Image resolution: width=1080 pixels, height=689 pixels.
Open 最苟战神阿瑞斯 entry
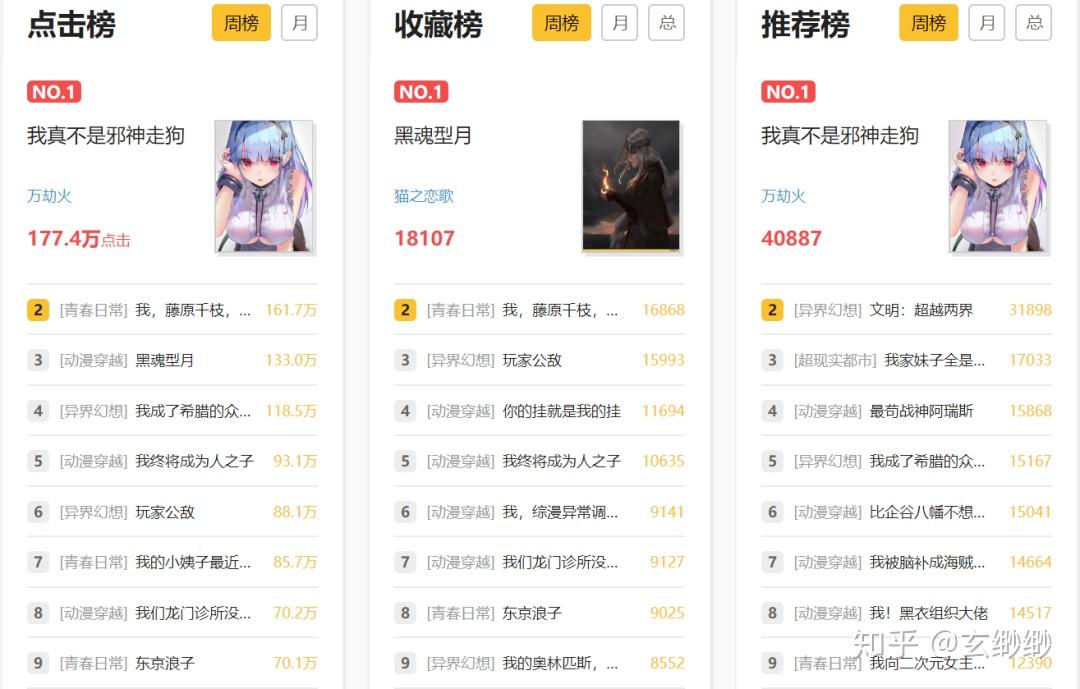click(x=921, y=411)
